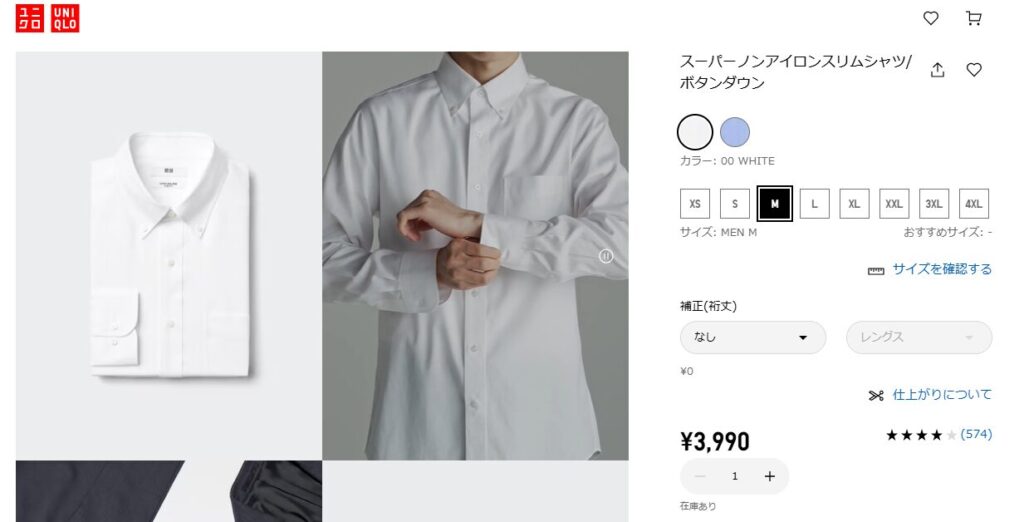Open 仕上がりについて link
Screen dimensions: 1024x522
941,395
